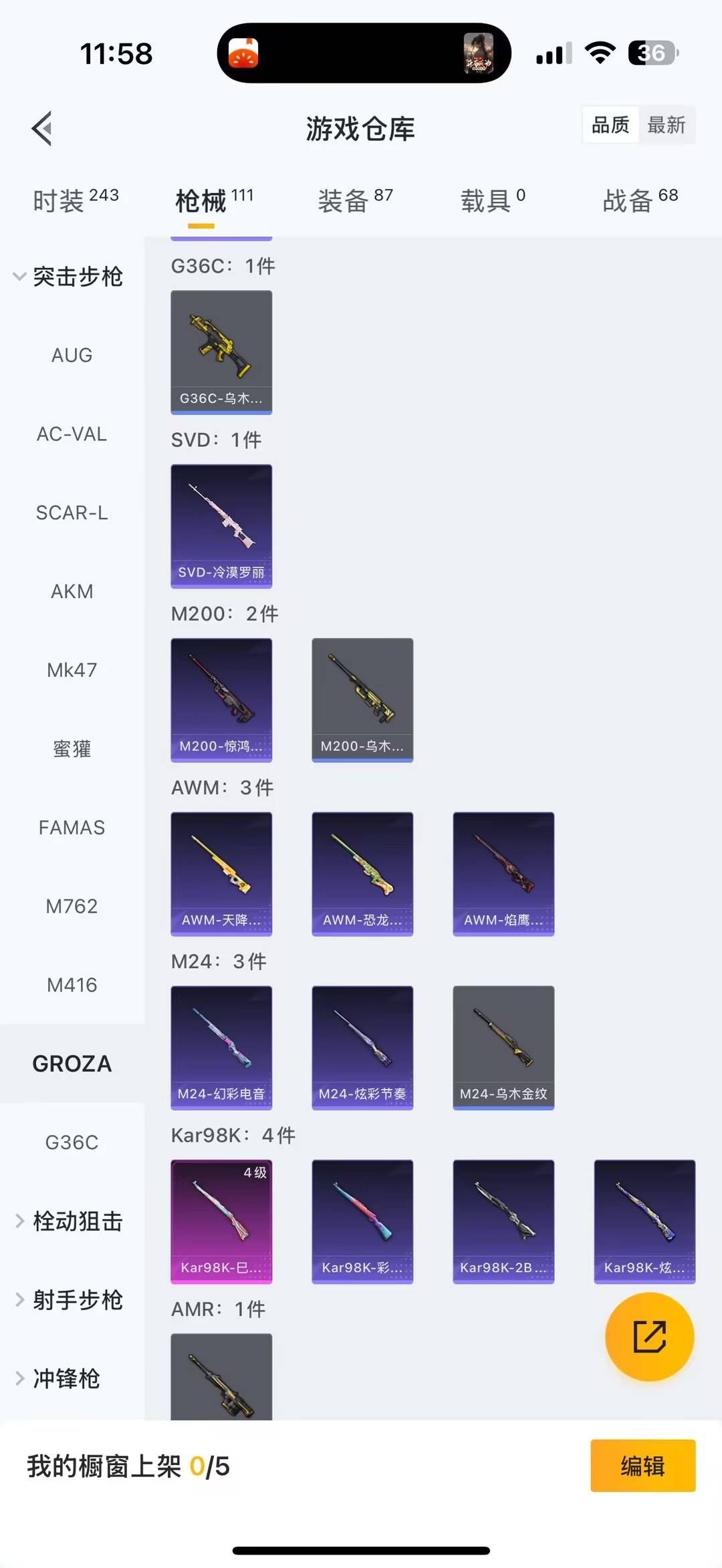Open the M24-乌木金纹 skin
This screenshot has height=1568, width=722.
coord(503,1048)
